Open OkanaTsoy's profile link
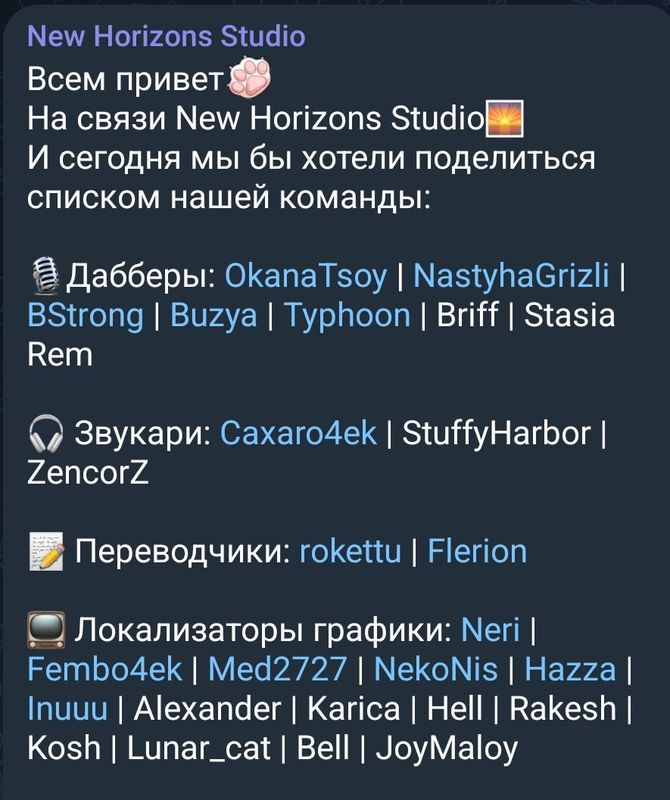The height and width of the screenshot is (800, 670). click(305, 275)
